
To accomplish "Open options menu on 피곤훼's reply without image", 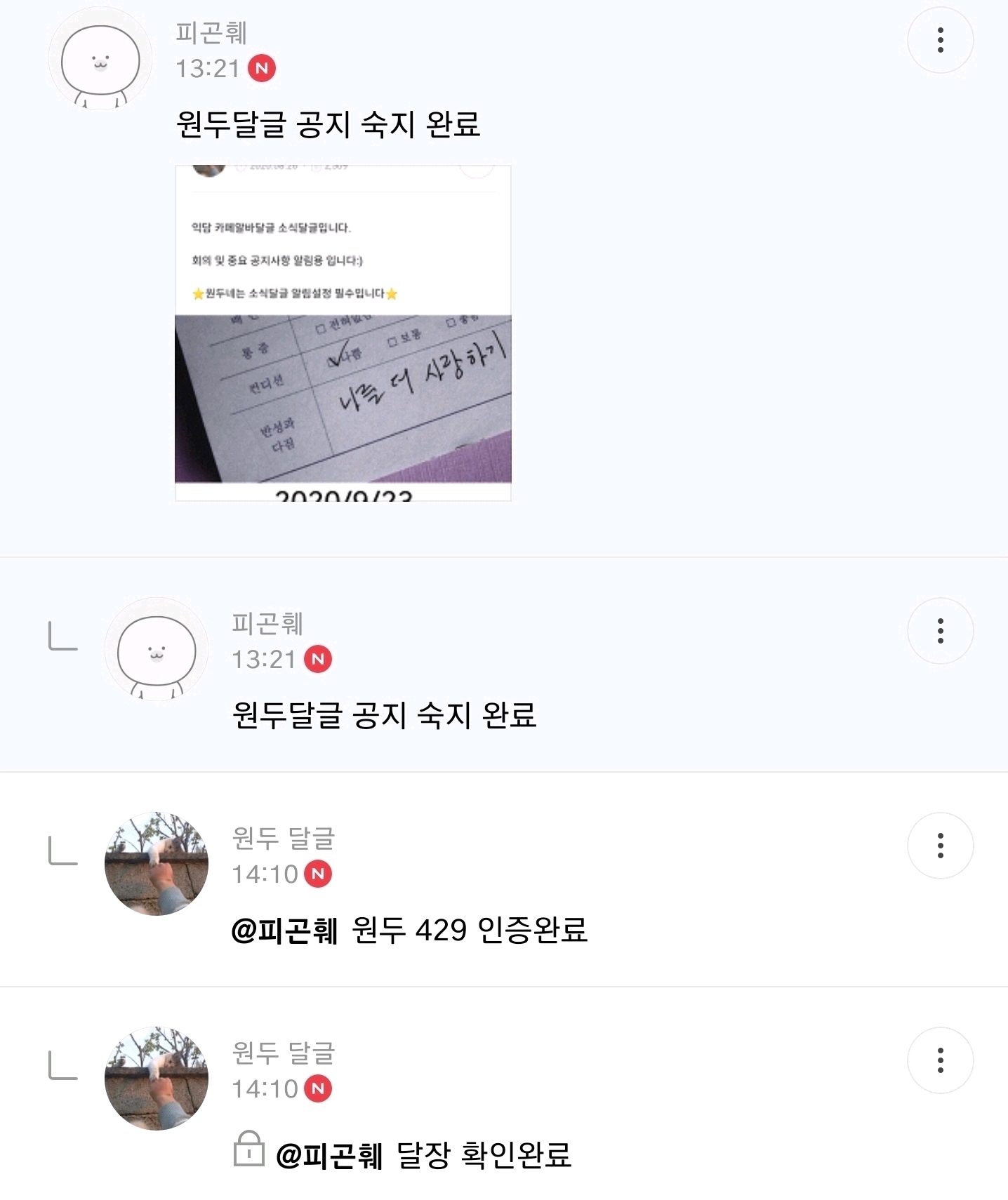I will [940, 631].
